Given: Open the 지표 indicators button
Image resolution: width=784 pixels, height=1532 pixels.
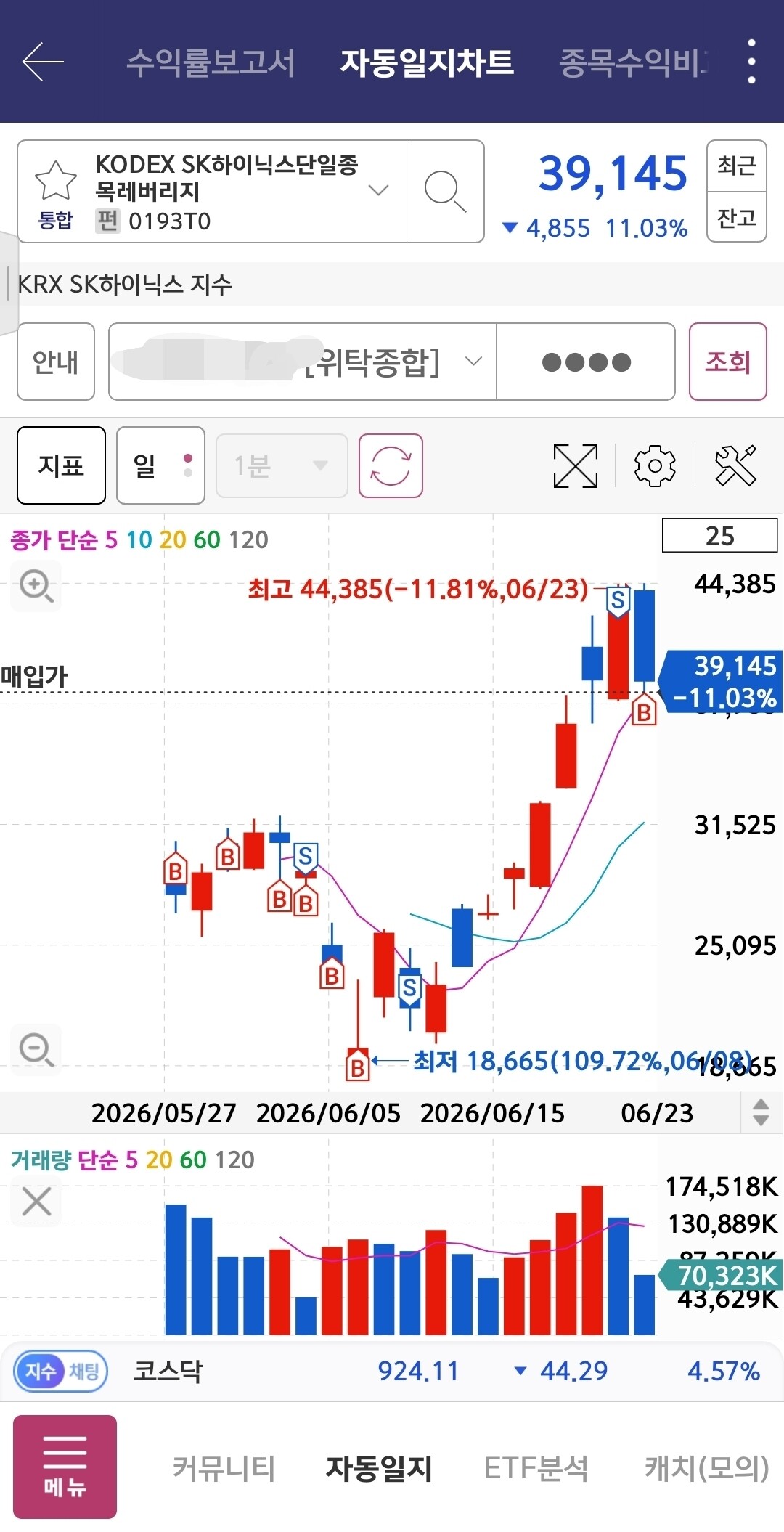Looking at the screenshot, I should pos(62,465).
